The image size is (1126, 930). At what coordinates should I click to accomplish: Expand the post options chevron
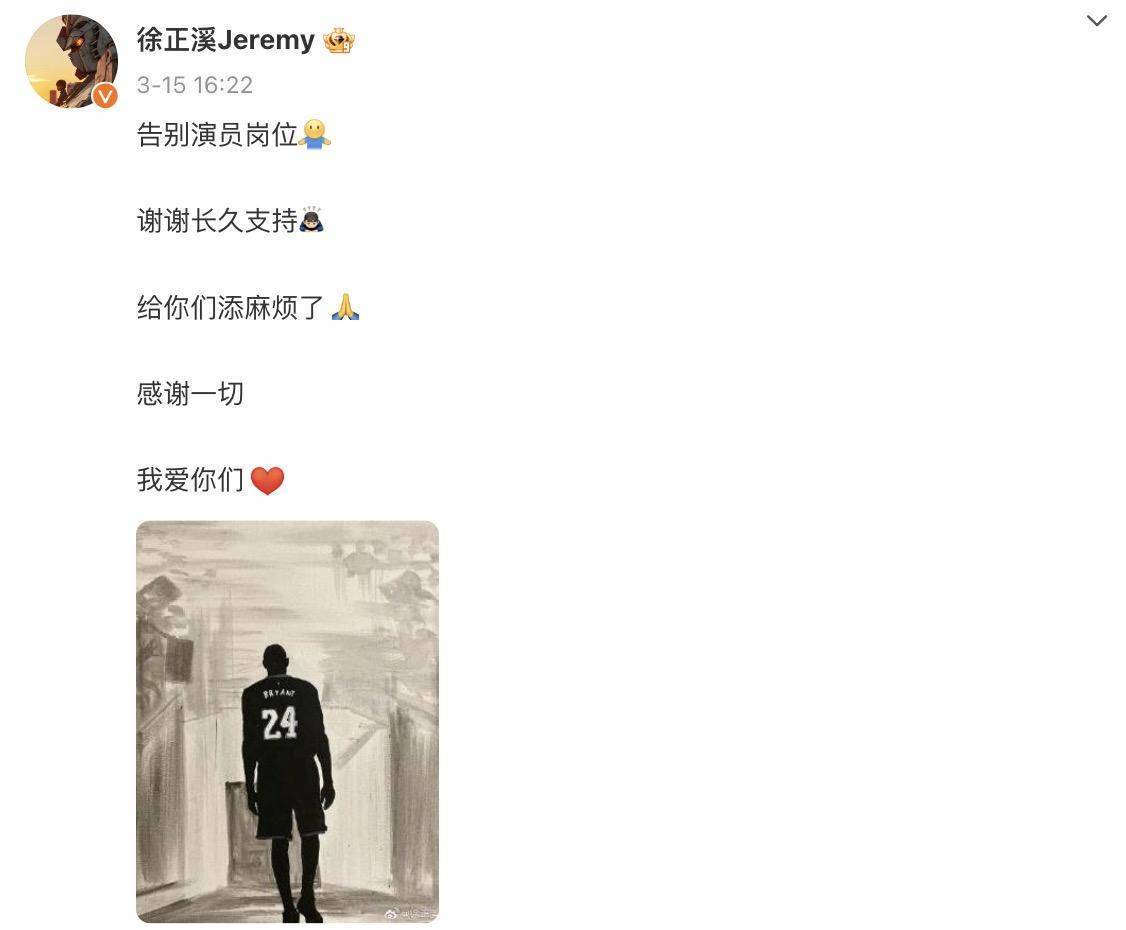coord(1096,21)
